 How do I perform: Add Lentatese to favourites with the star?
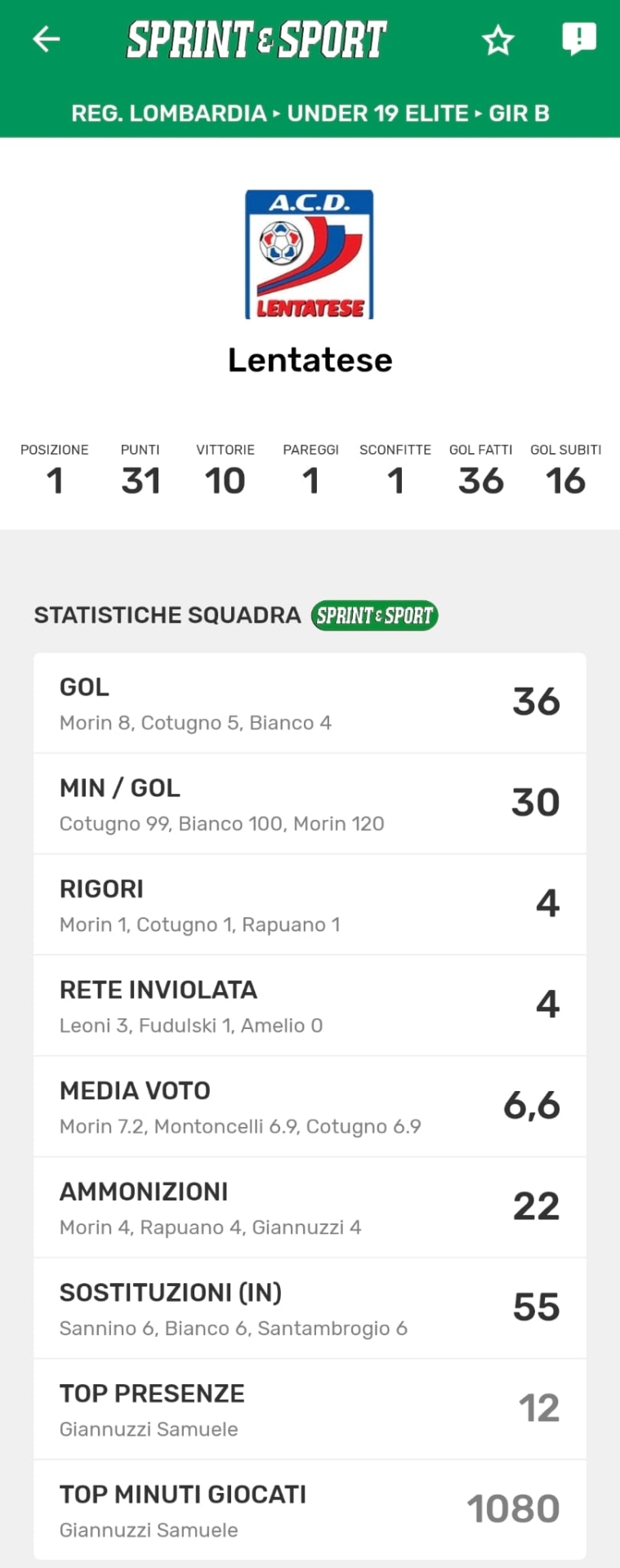point(497,39)
